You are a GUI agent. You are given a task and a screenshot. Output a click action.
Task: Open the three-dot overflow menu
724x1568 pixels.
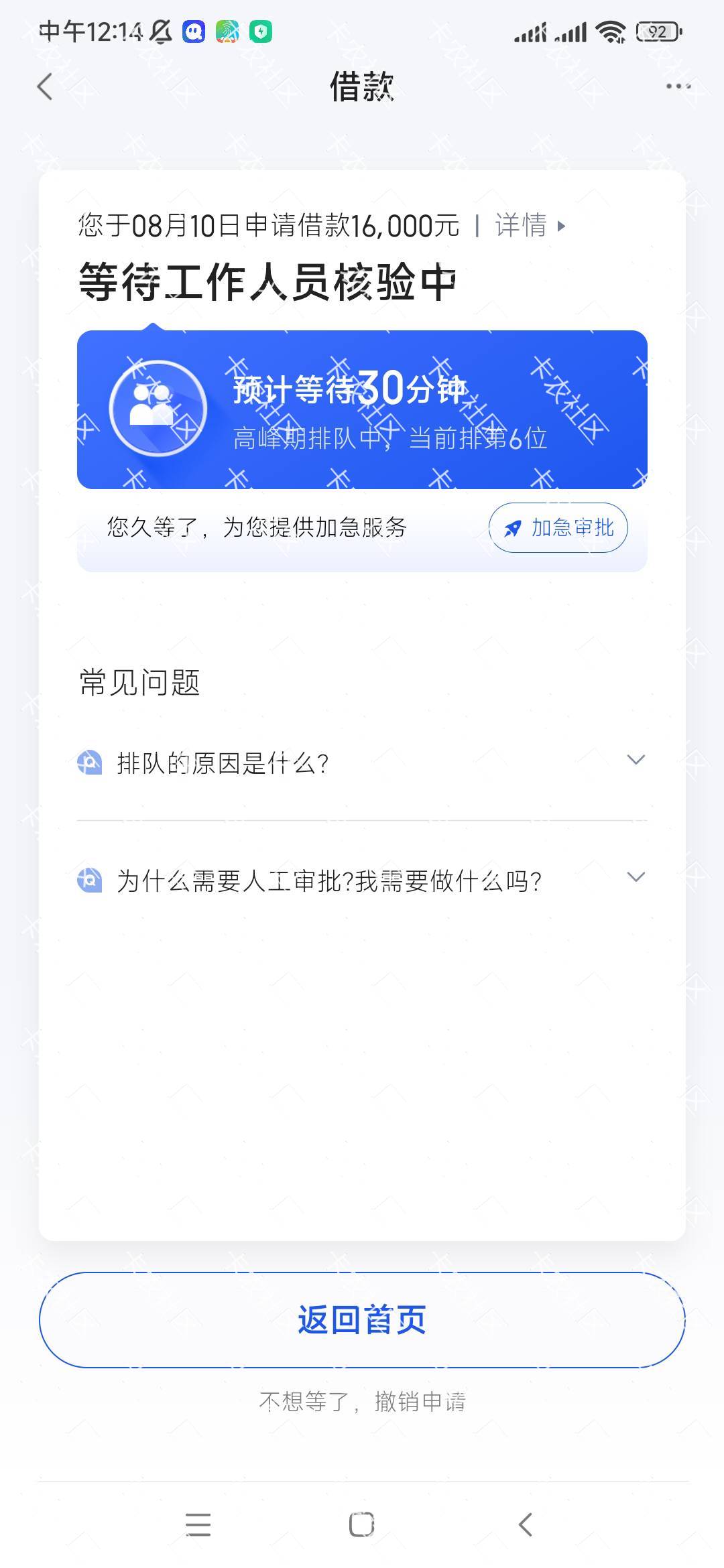678,86
